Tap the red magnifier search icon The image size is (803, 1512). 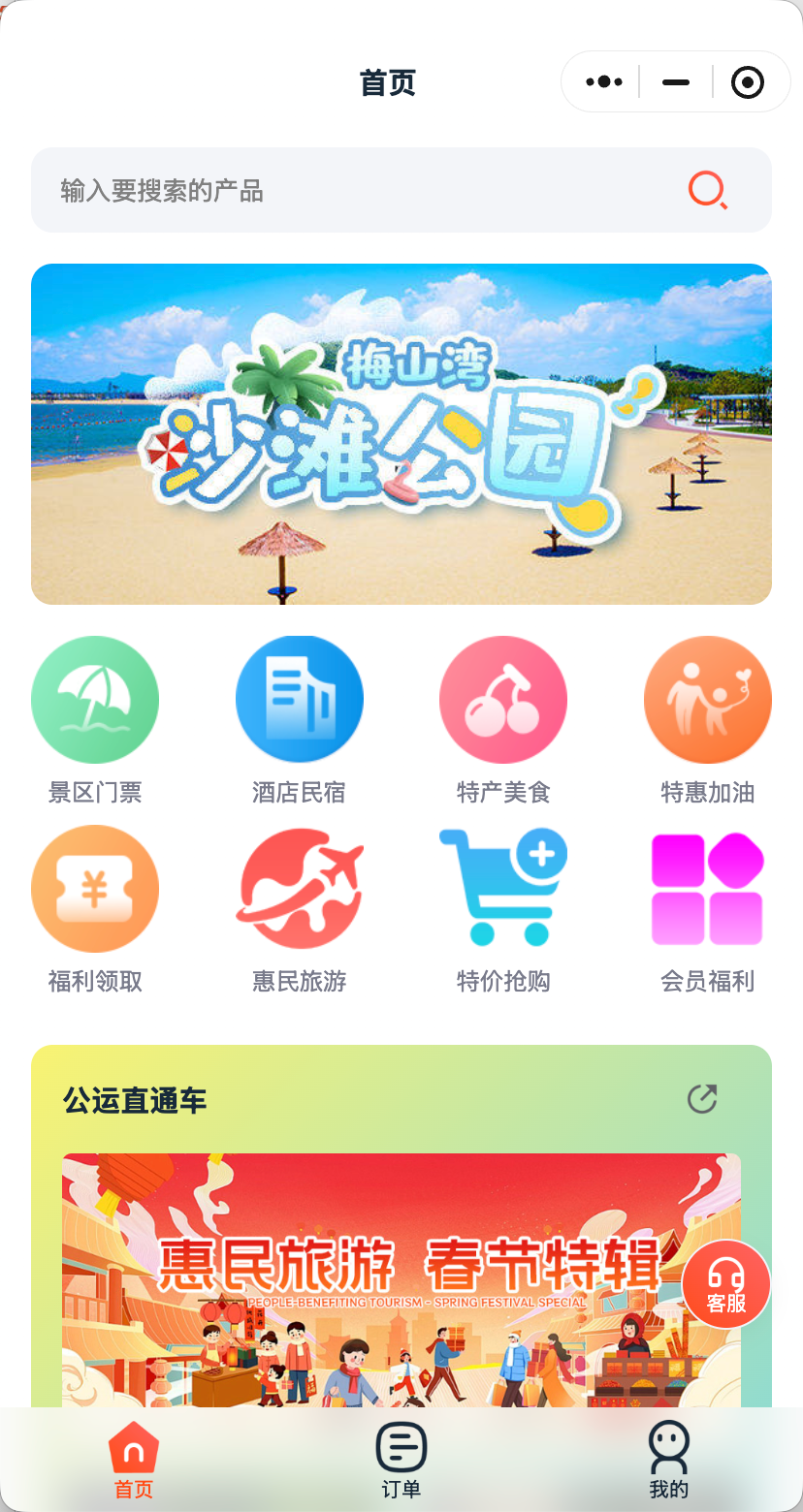[708, 190]
